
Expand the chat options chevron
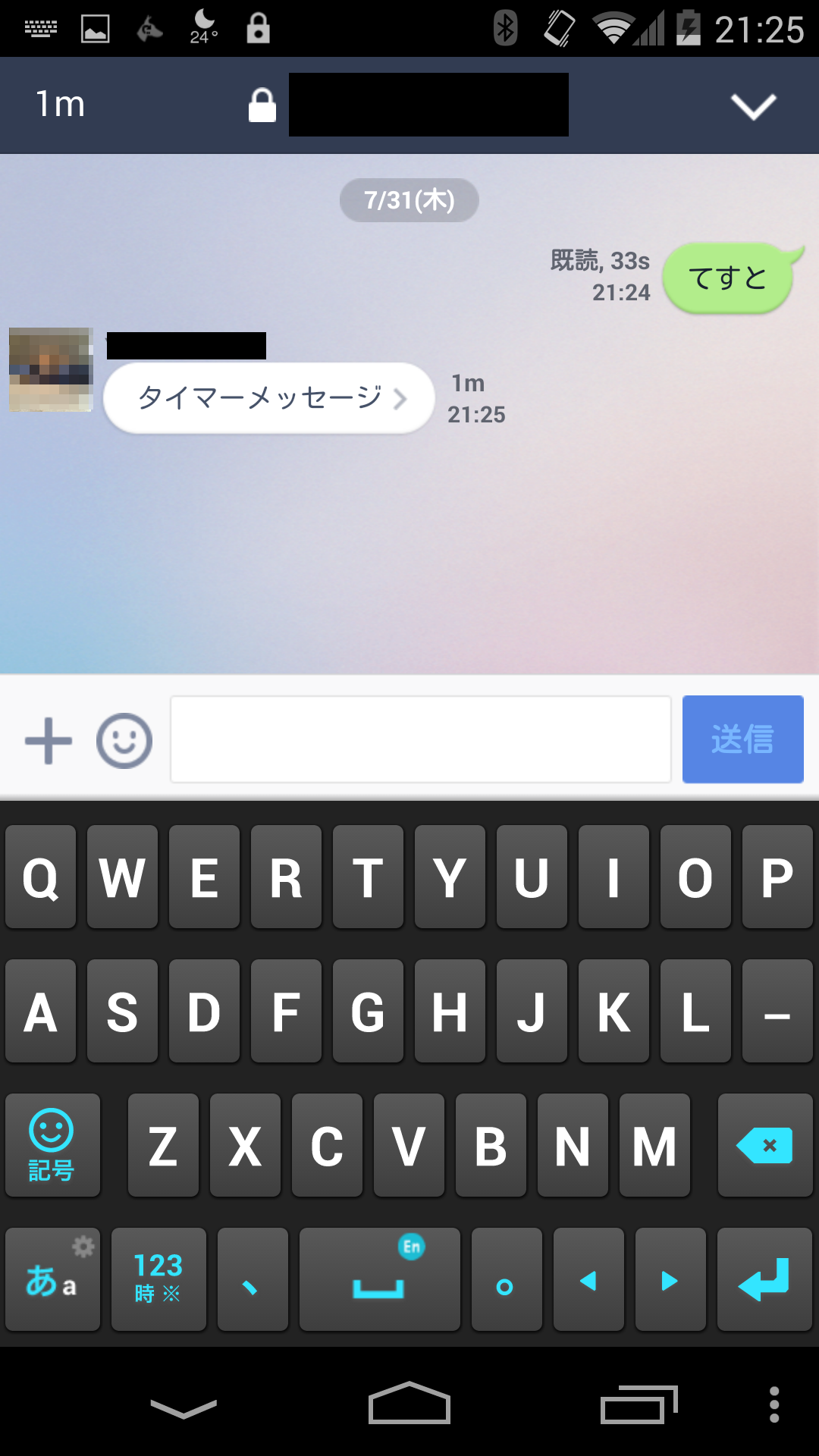tap(753, 106)
